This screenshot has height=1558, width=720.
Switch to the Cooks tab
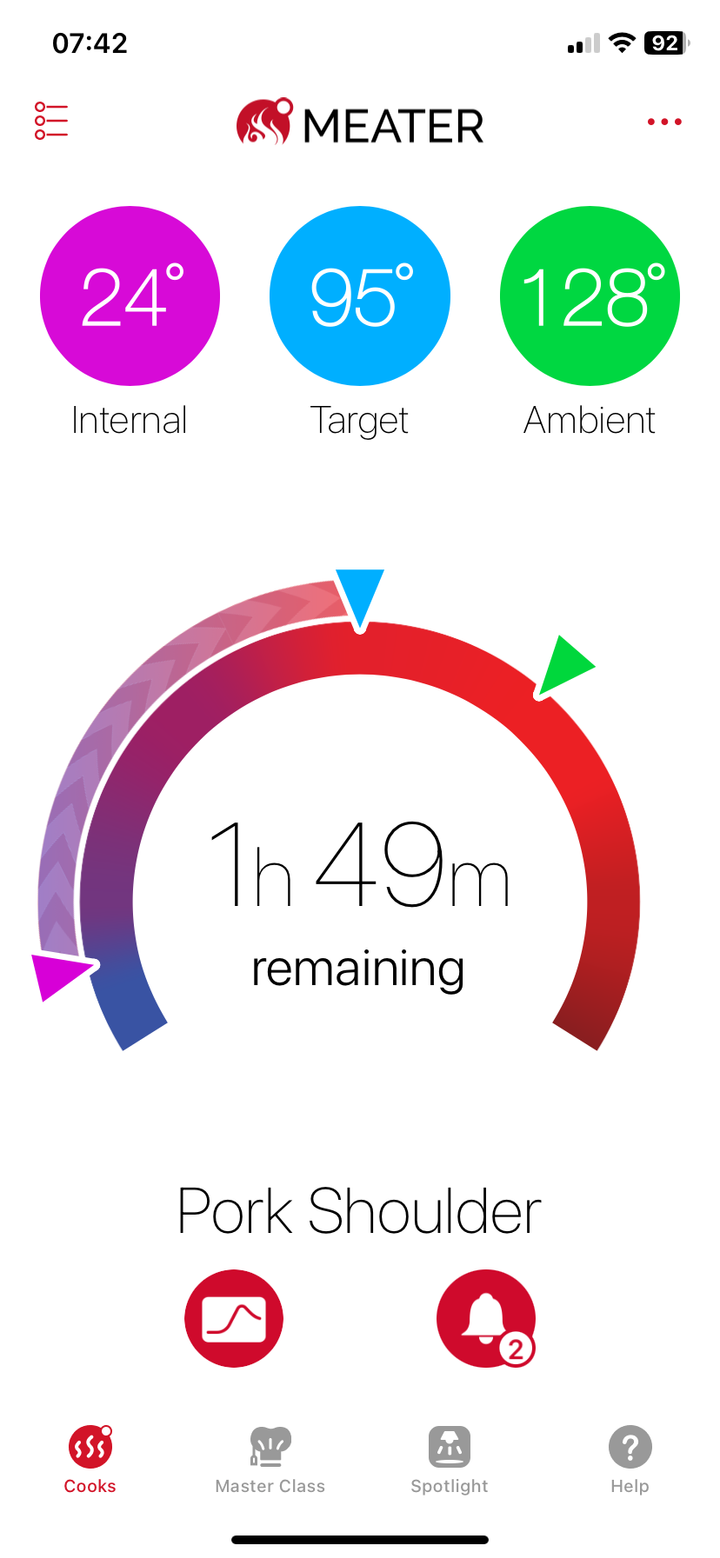point(90,1459)
